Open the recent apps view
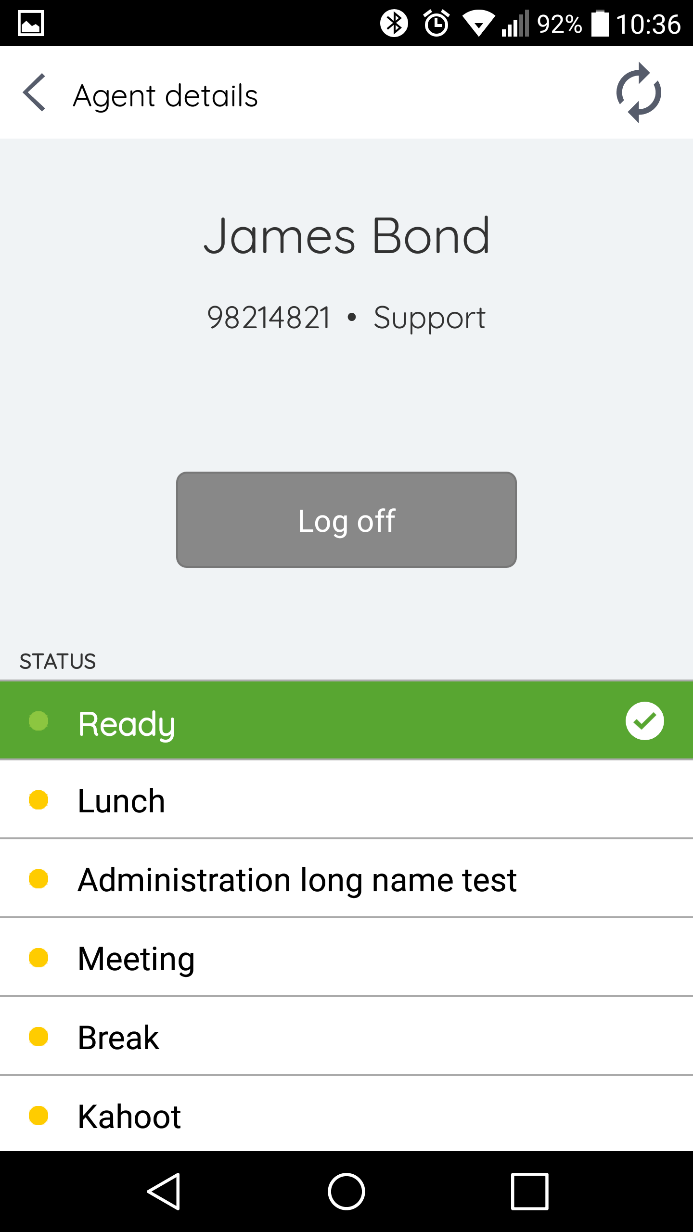The width and height of the screenshot is (693, 1232). pyautogui.click(x=529, y=1191)
